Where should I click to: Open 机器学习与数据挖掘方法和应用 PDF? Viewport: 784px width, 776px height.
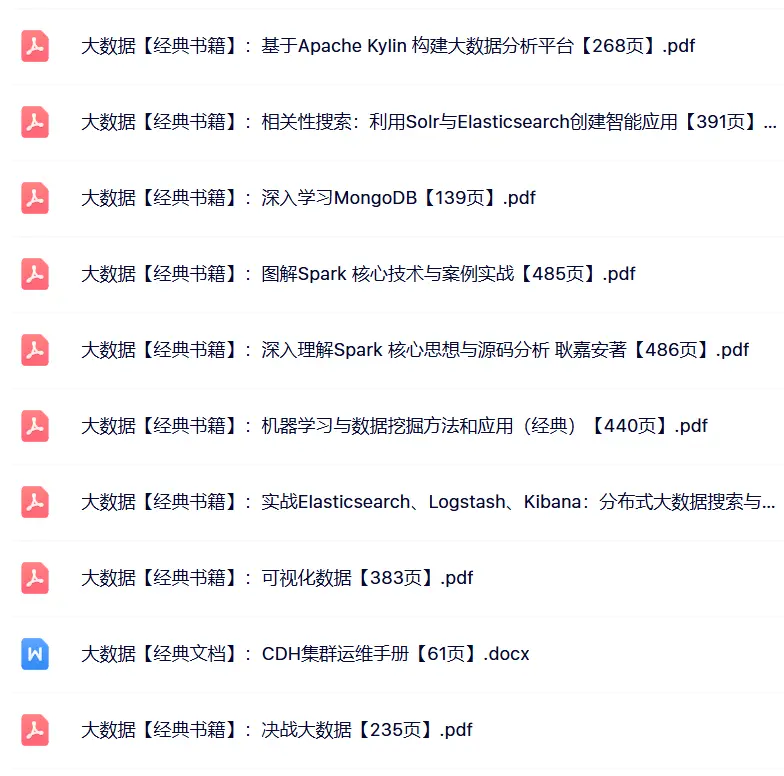(x=394, y=426)
